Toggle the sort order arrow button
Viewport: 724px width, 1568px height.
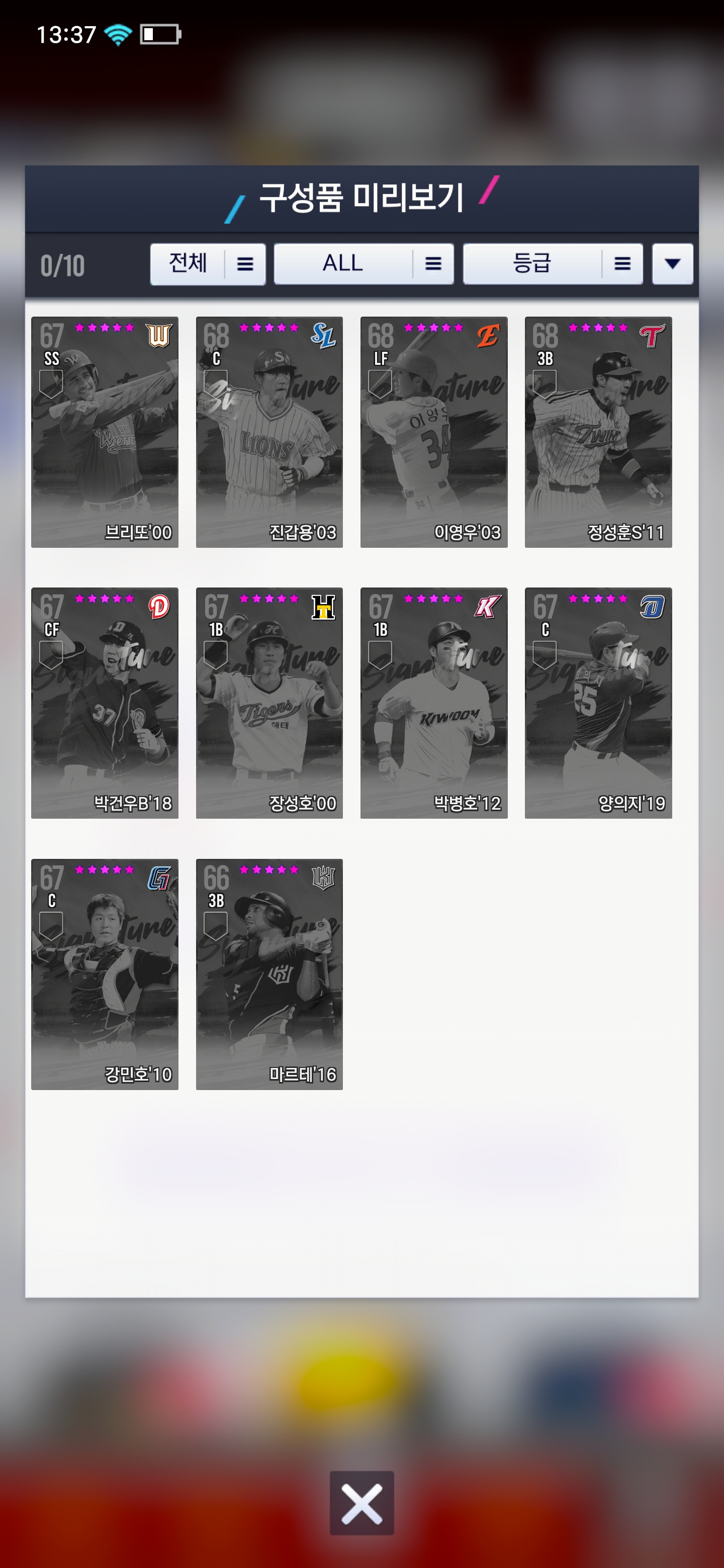tap(672, 264)
